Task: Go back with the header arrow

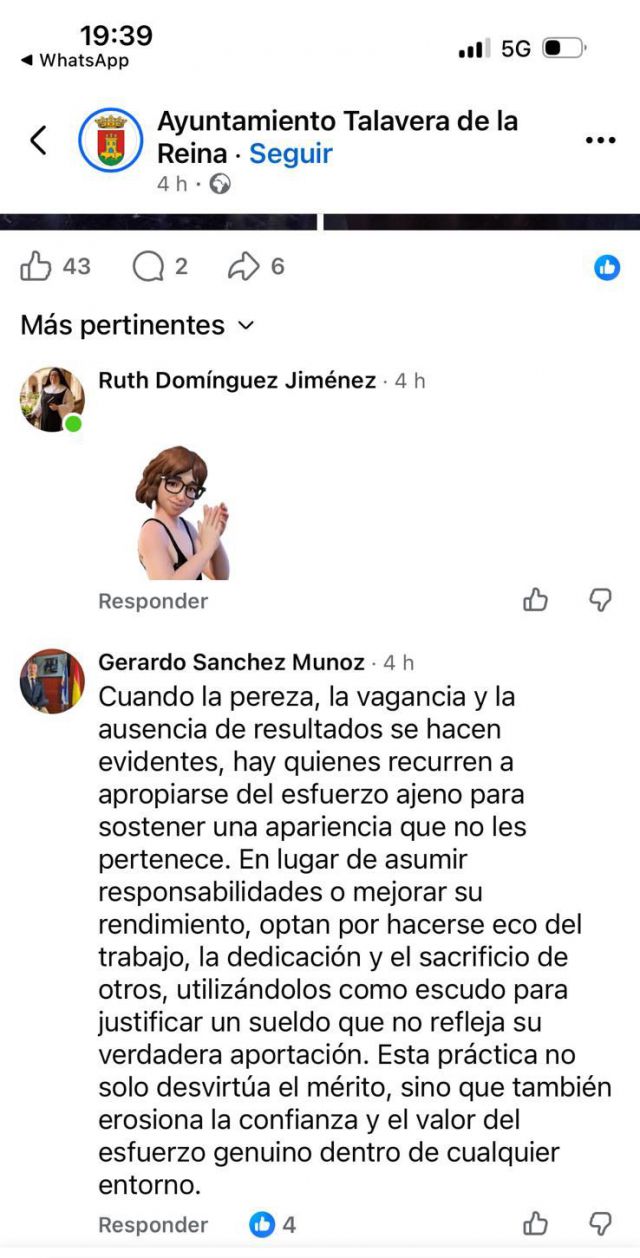Action: pyautogui.click(x=38, y=140)
